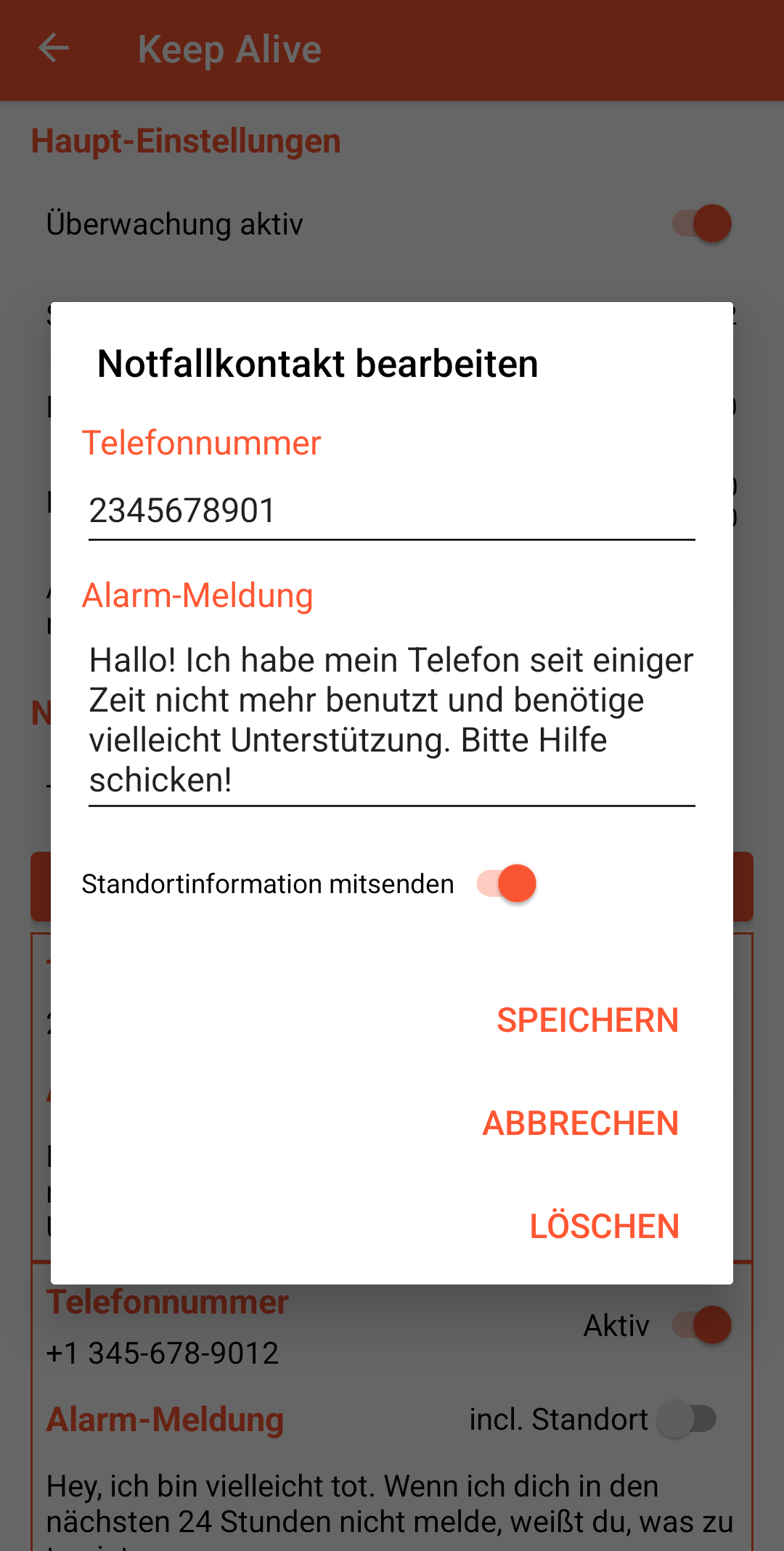Edit the Telefonnummer field
Image resolution: width=784 pixels, height=1551 pixels.
391,510
